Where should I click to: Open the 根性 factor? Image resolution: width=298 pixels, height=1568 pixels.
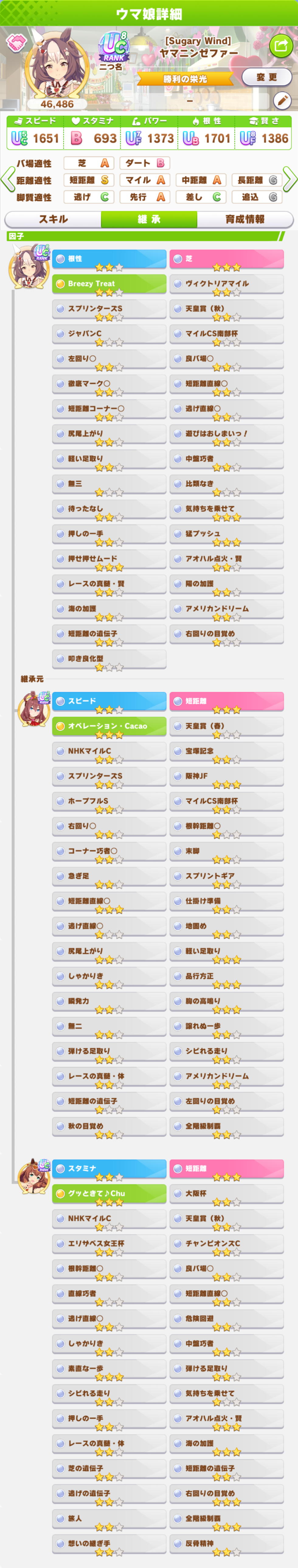point(109,259)
